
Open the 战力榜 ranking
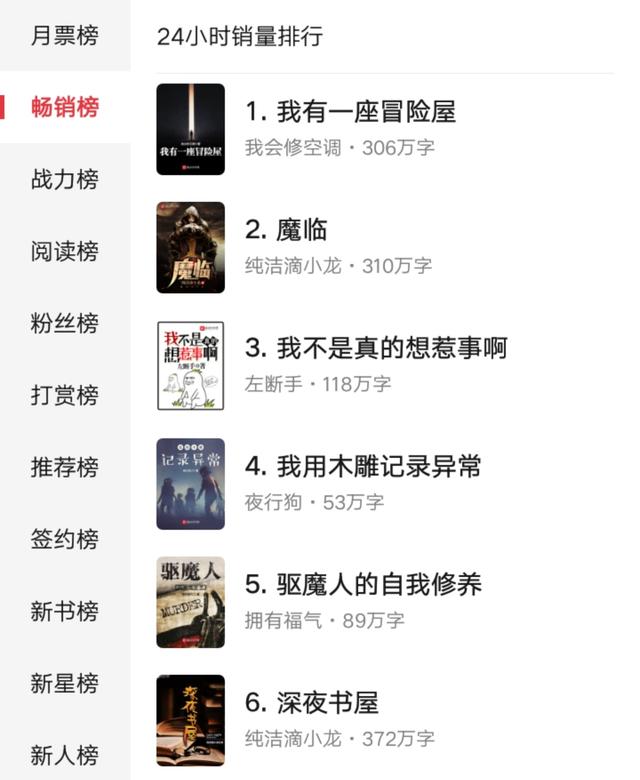(x=65, y=180)
